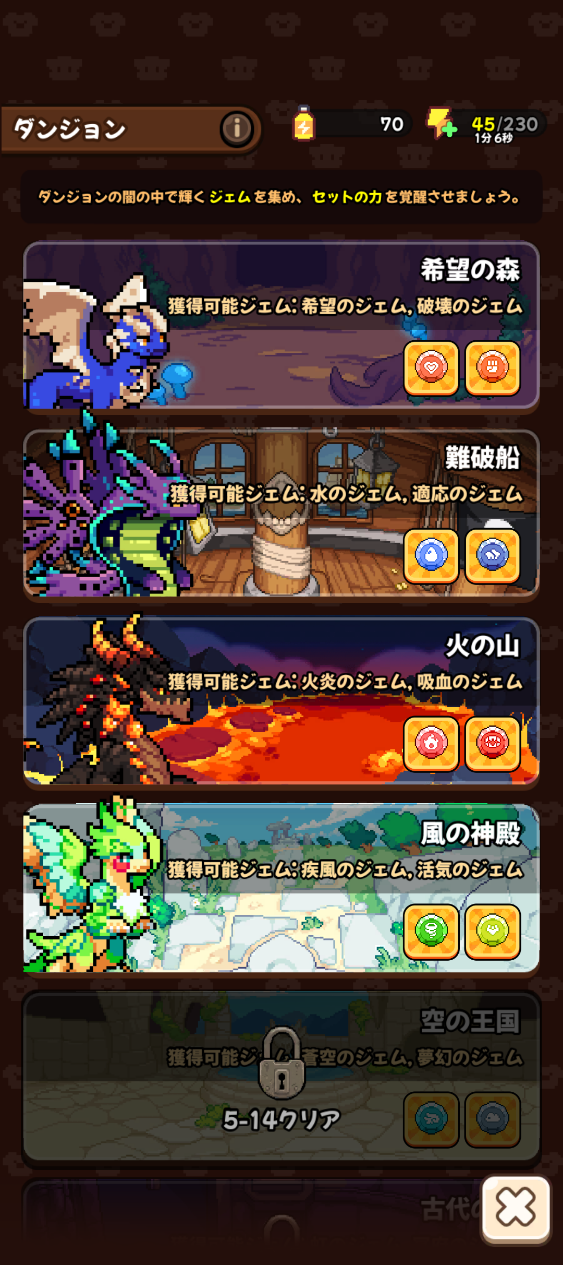View the 疾風のジェム green gem icon
Screen dimensions: 563x1265
(x=431, y=932)
